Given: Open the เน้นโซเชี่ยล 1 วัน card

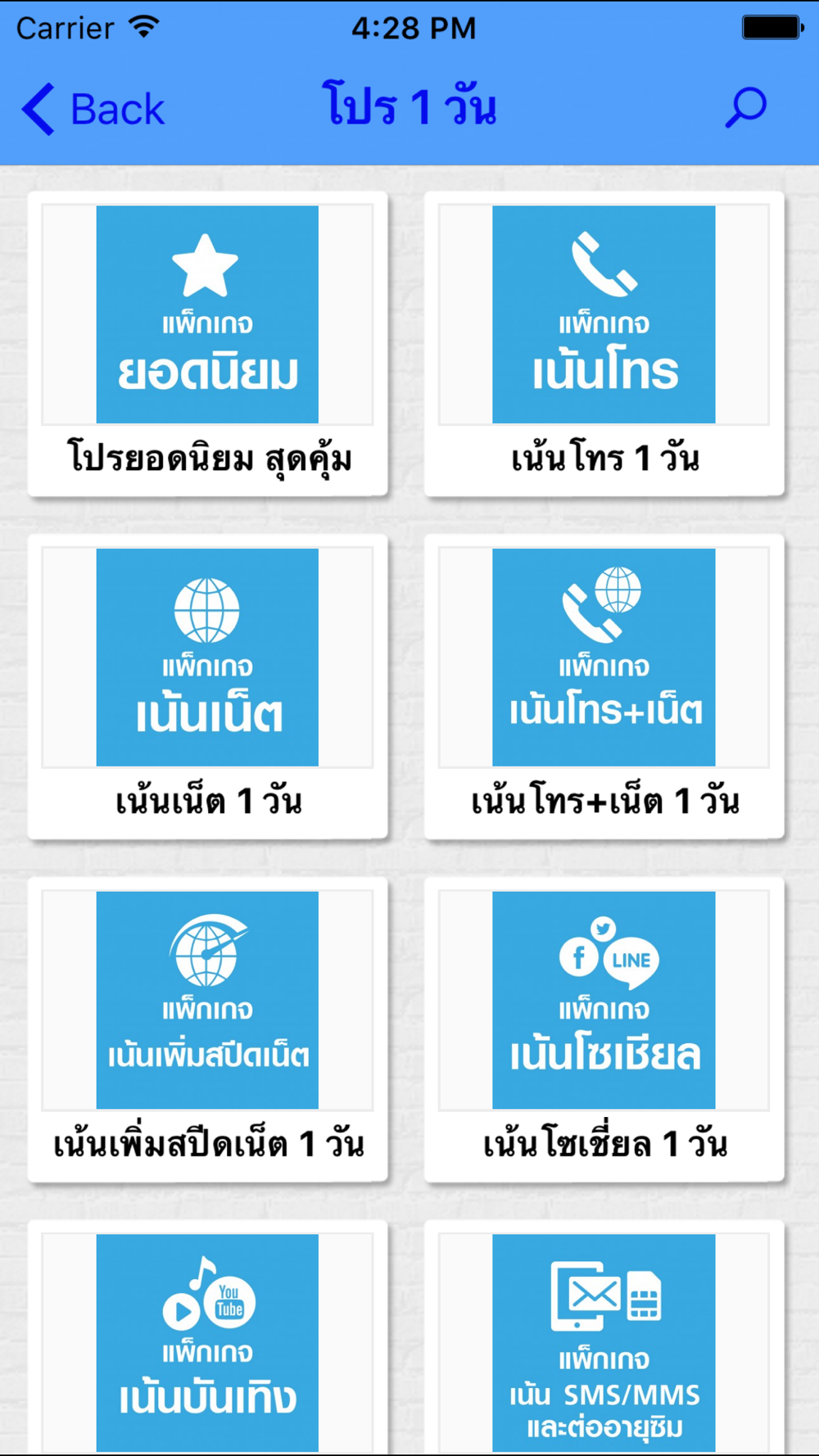Looking at the screenshot, I should click(x=604, y=1029).
